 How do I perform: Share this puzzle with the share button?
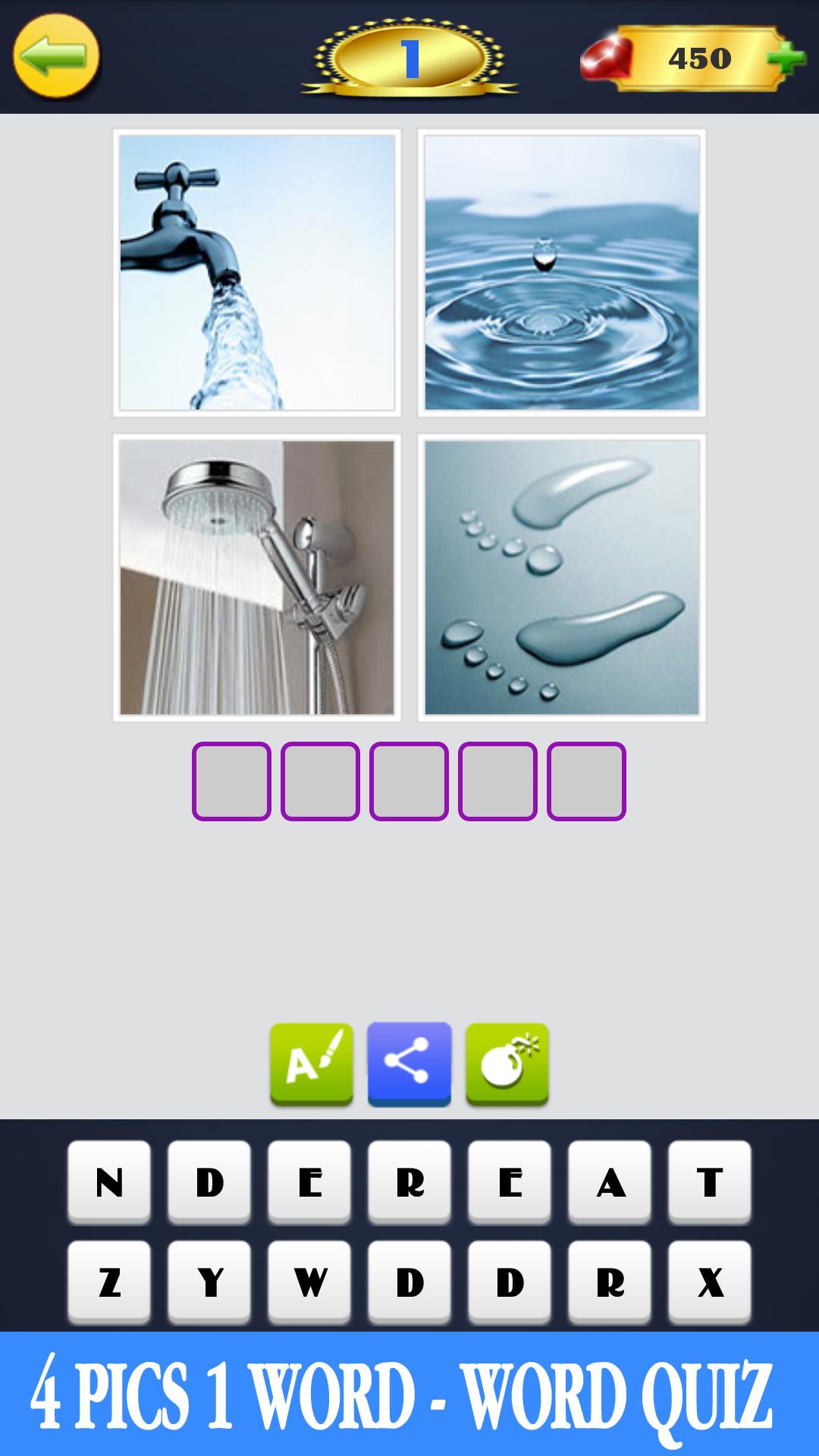click(409, 1064)
